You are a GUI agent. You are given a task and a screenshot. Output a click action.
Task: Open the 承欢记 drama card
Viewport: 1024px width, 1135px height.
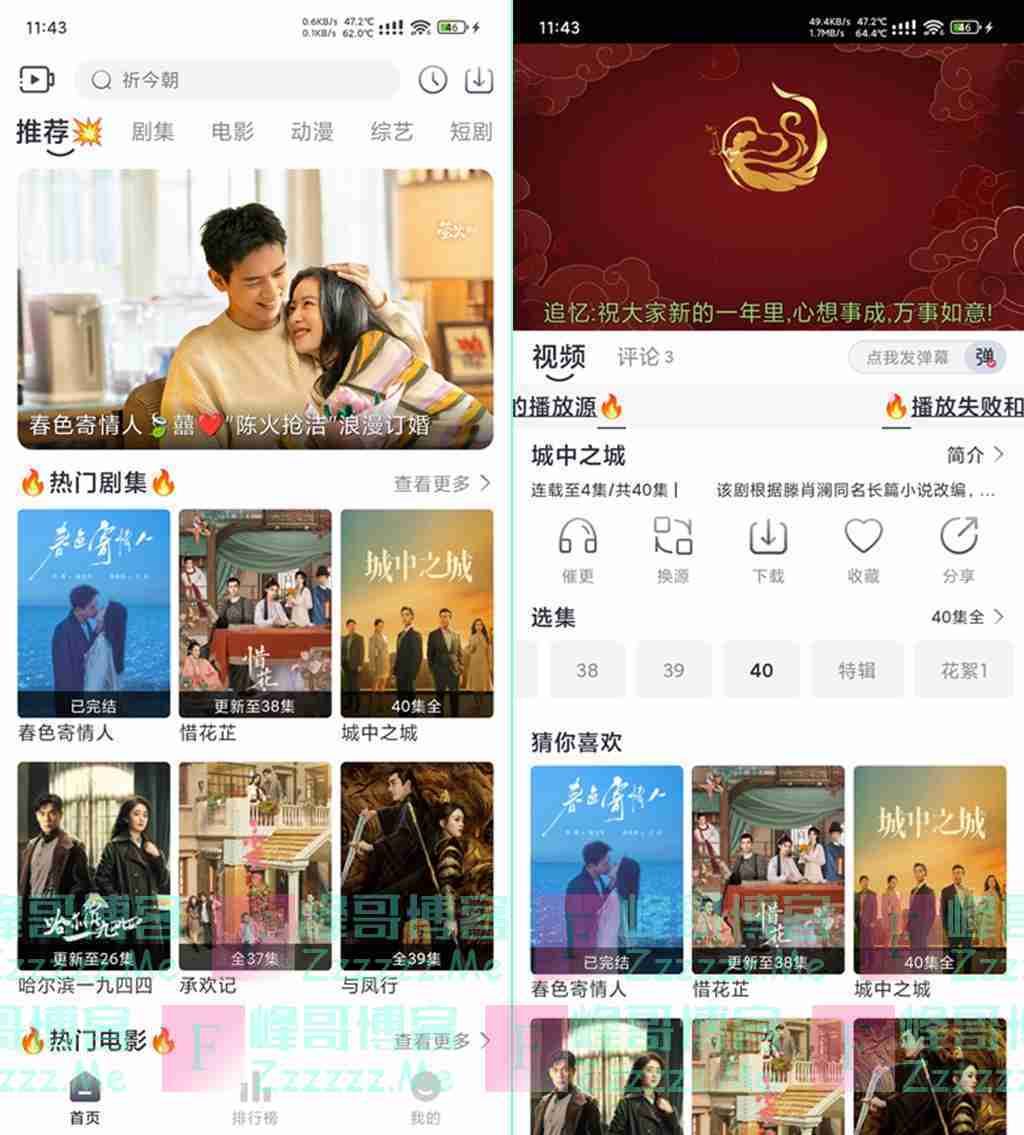[x=255, y=868]
